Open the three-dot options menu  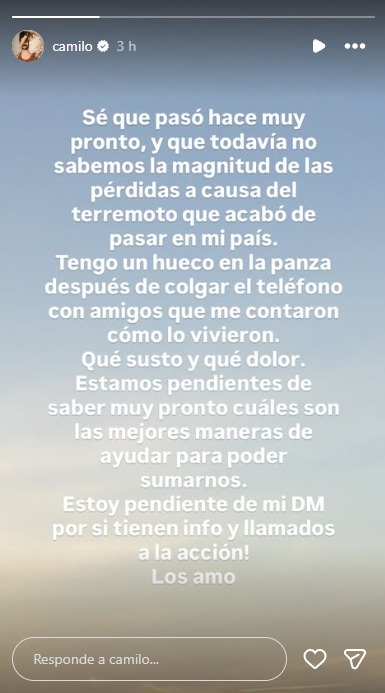[x=355, y=46]
